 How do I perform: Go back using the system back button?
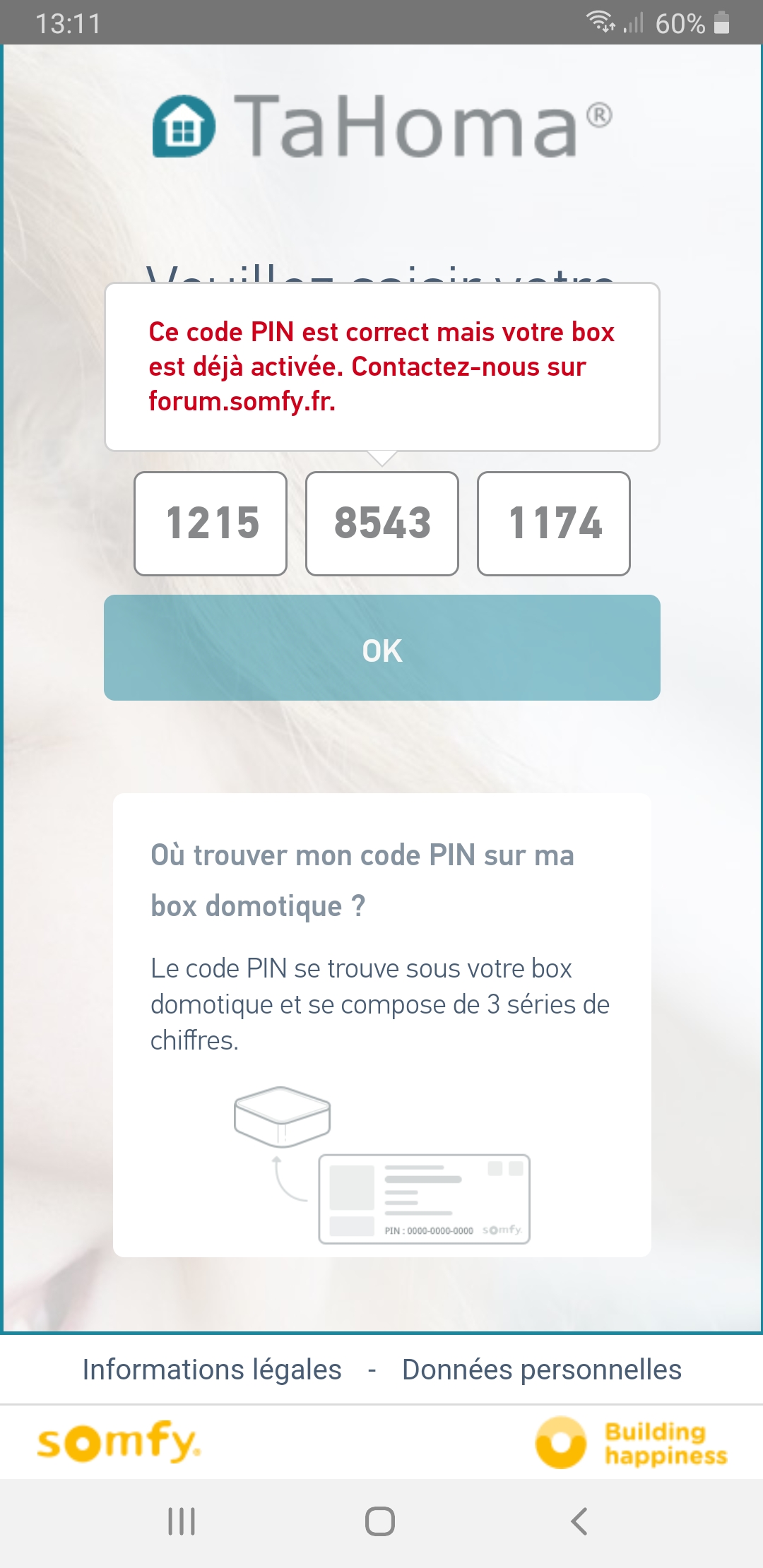pyautogui.click(x=579, y=1521)
